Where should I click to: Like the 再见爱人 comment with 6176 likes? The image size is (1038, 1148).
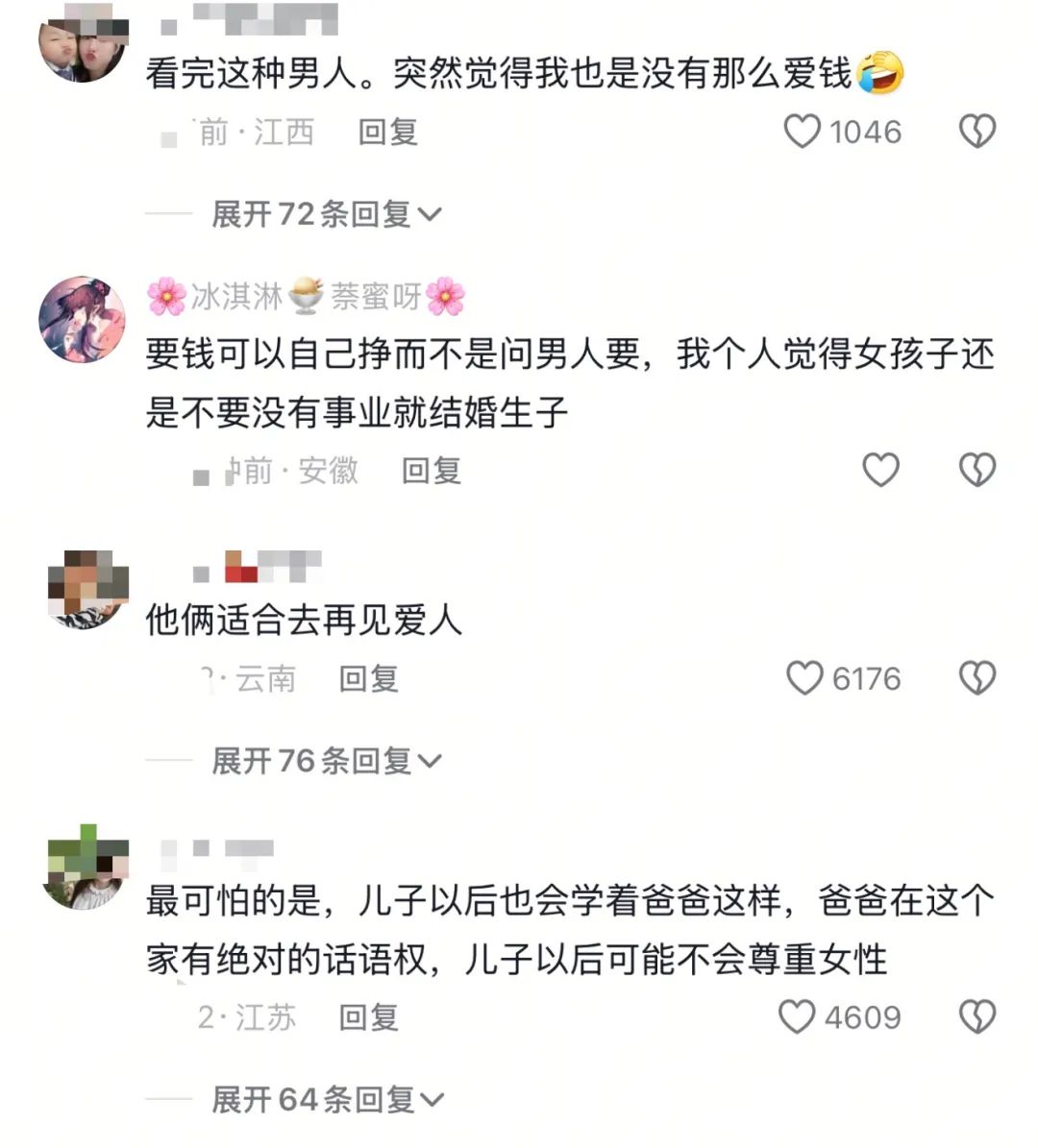pos(804,678)
